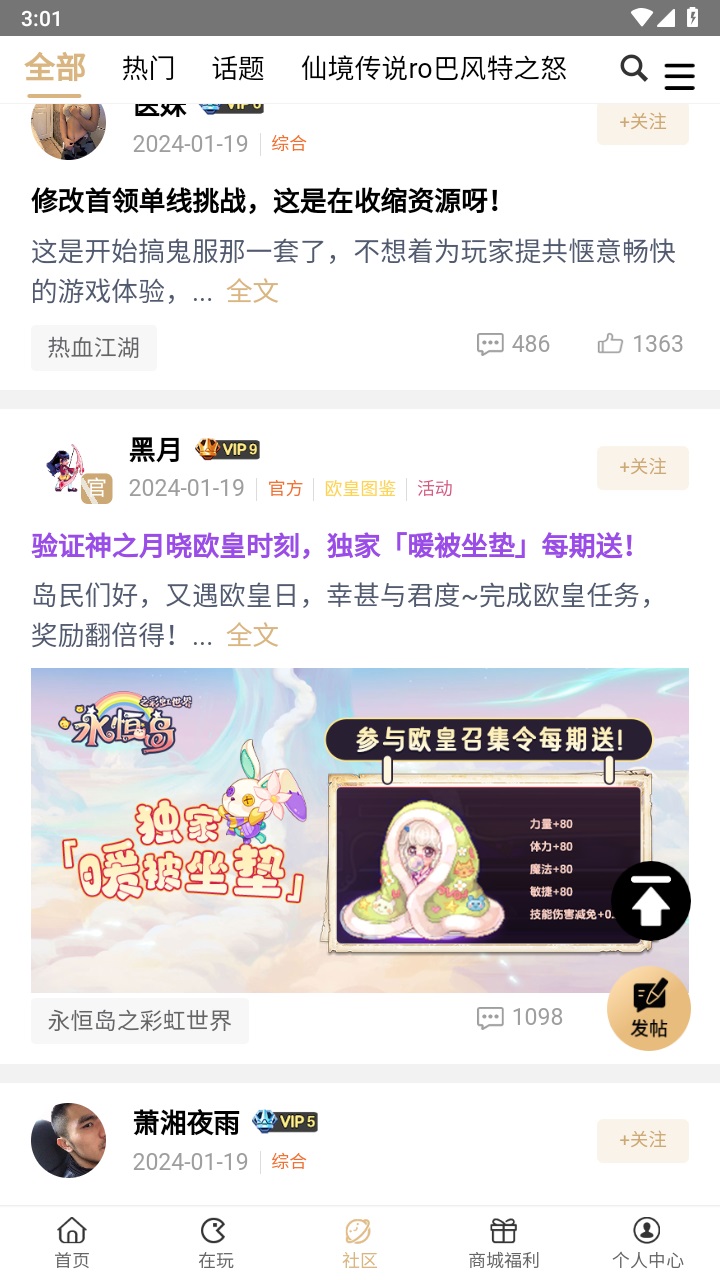The image size is (720, 1280).
Task: Open the 商城福利 tab
Action: coord(504,1243)
